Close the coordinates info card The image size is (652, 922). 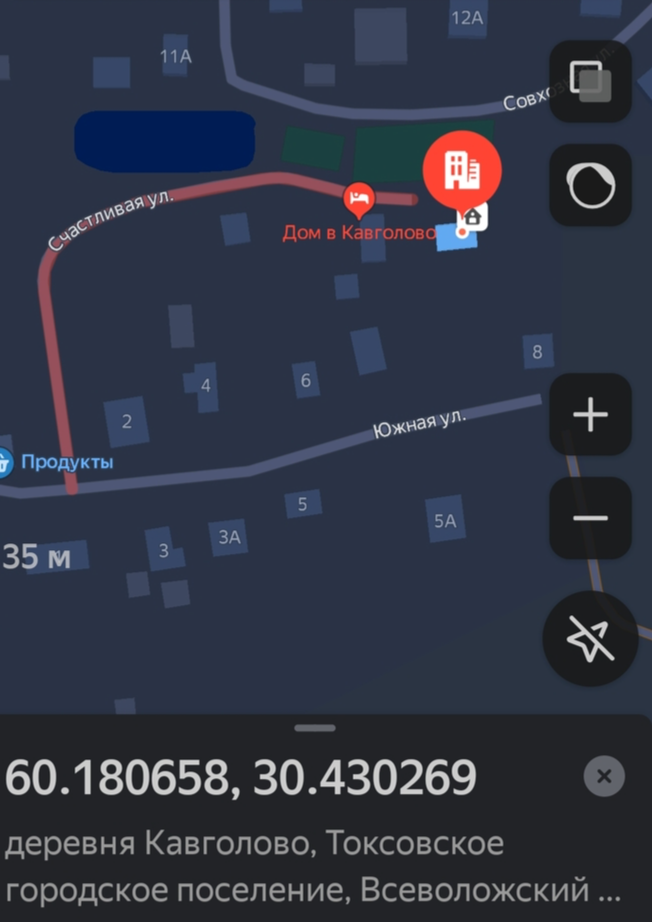click(x=604, y=776)
